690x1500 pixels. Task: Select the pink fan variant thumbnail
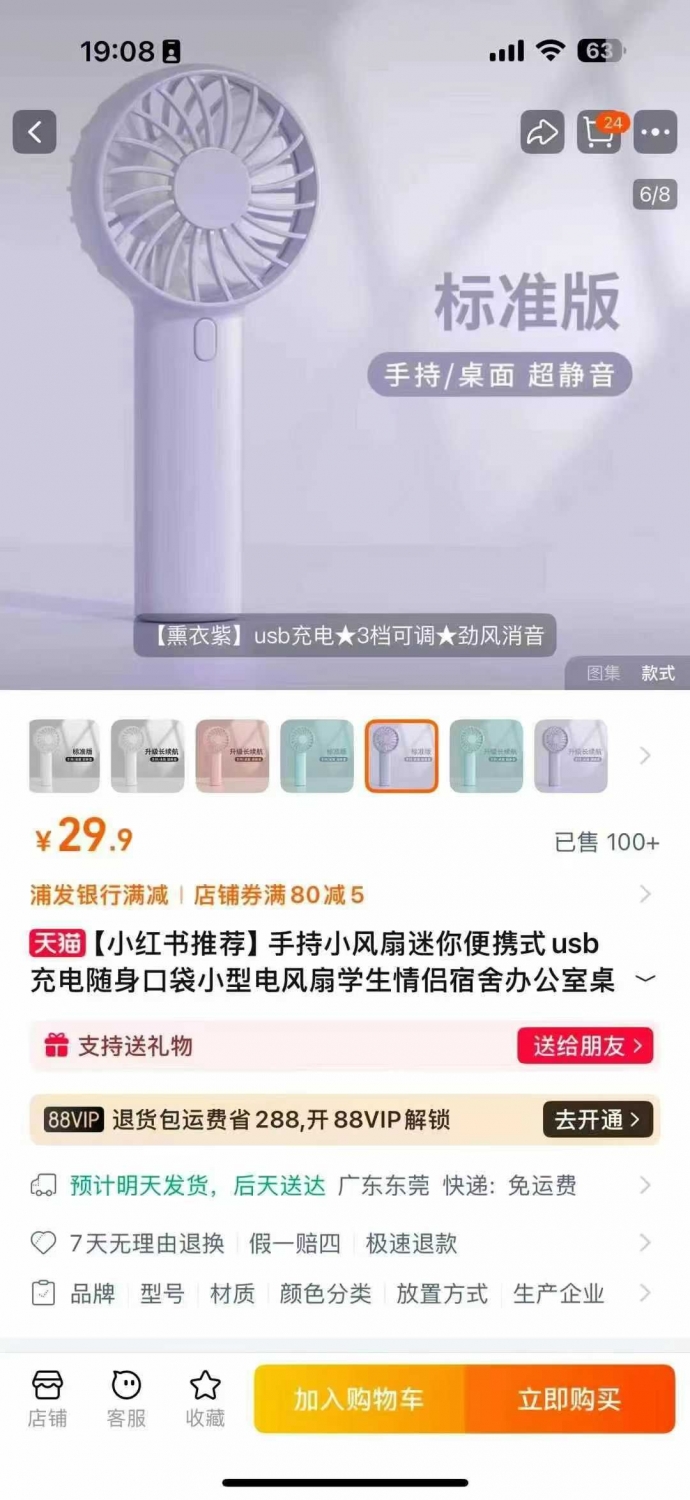[232, 756]
